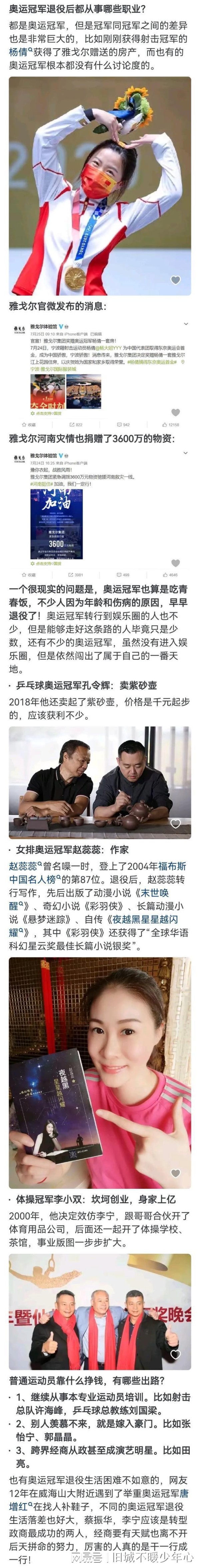The image size is (200, 1568).
Task: Like the photo of the gold medalist
Action: (x=176, y=280)
